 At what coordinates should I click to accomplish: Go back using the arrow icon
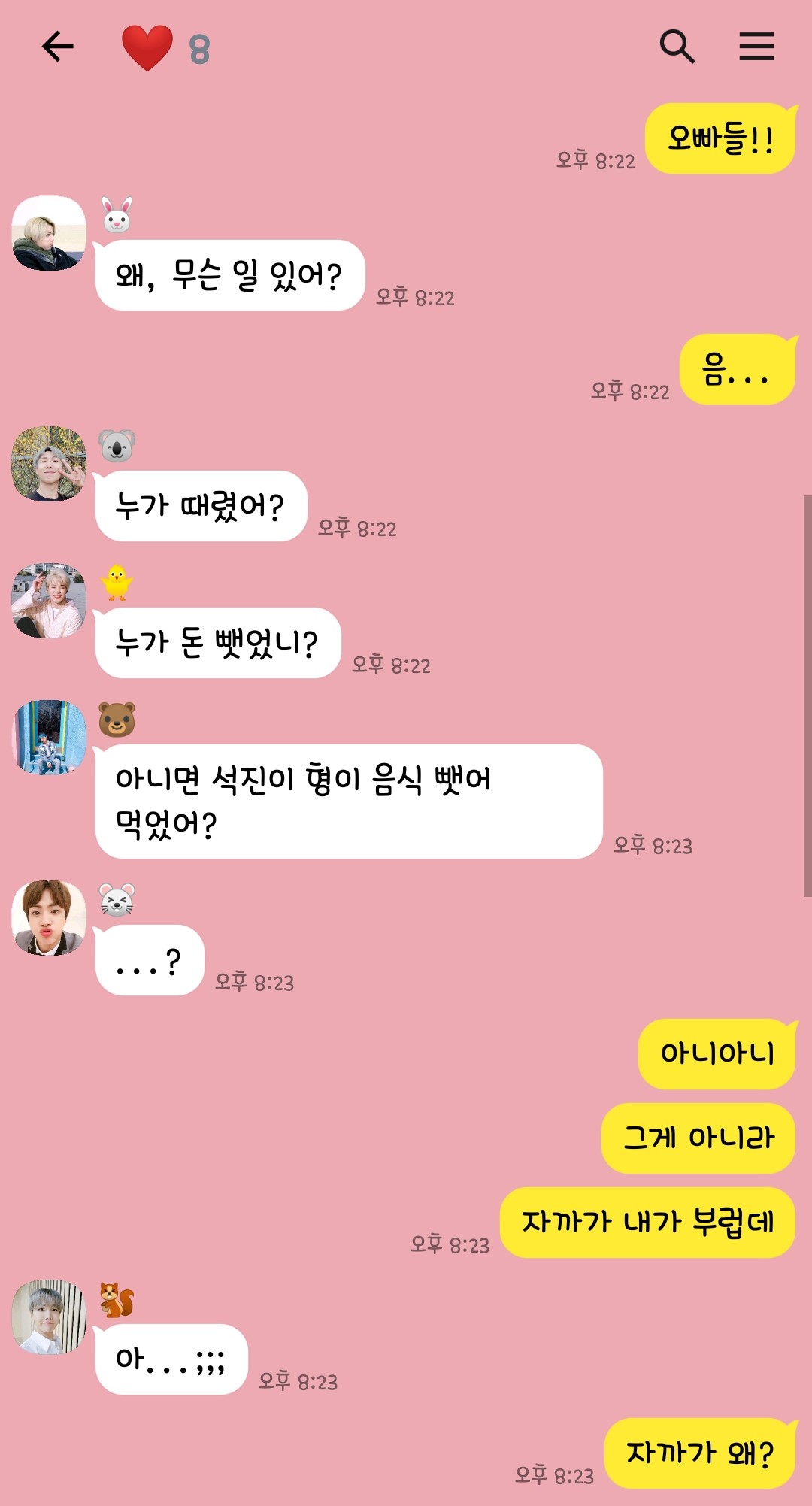[x=58, y=47]
